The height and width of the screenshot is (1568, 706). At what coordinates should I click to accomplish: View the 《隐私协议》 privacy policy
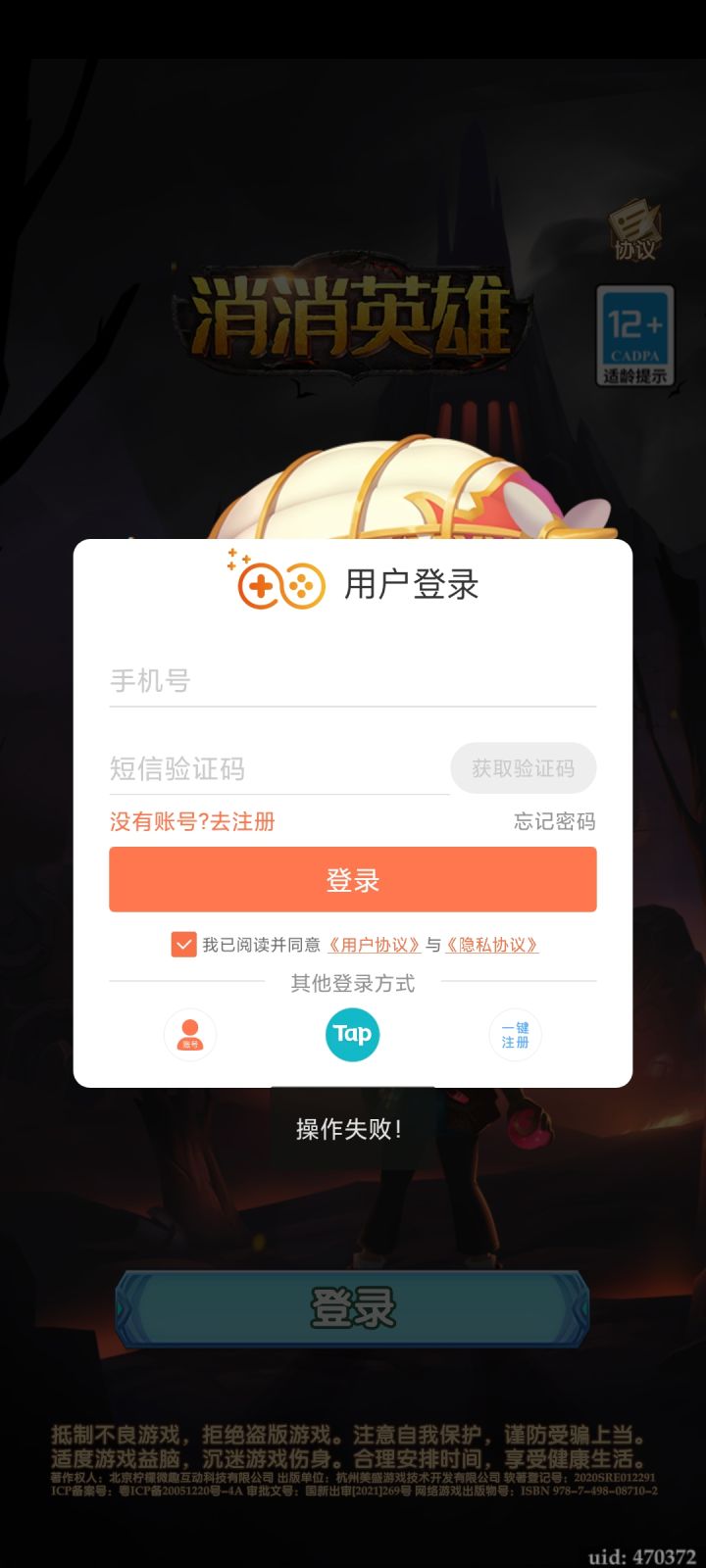(492, 945)
